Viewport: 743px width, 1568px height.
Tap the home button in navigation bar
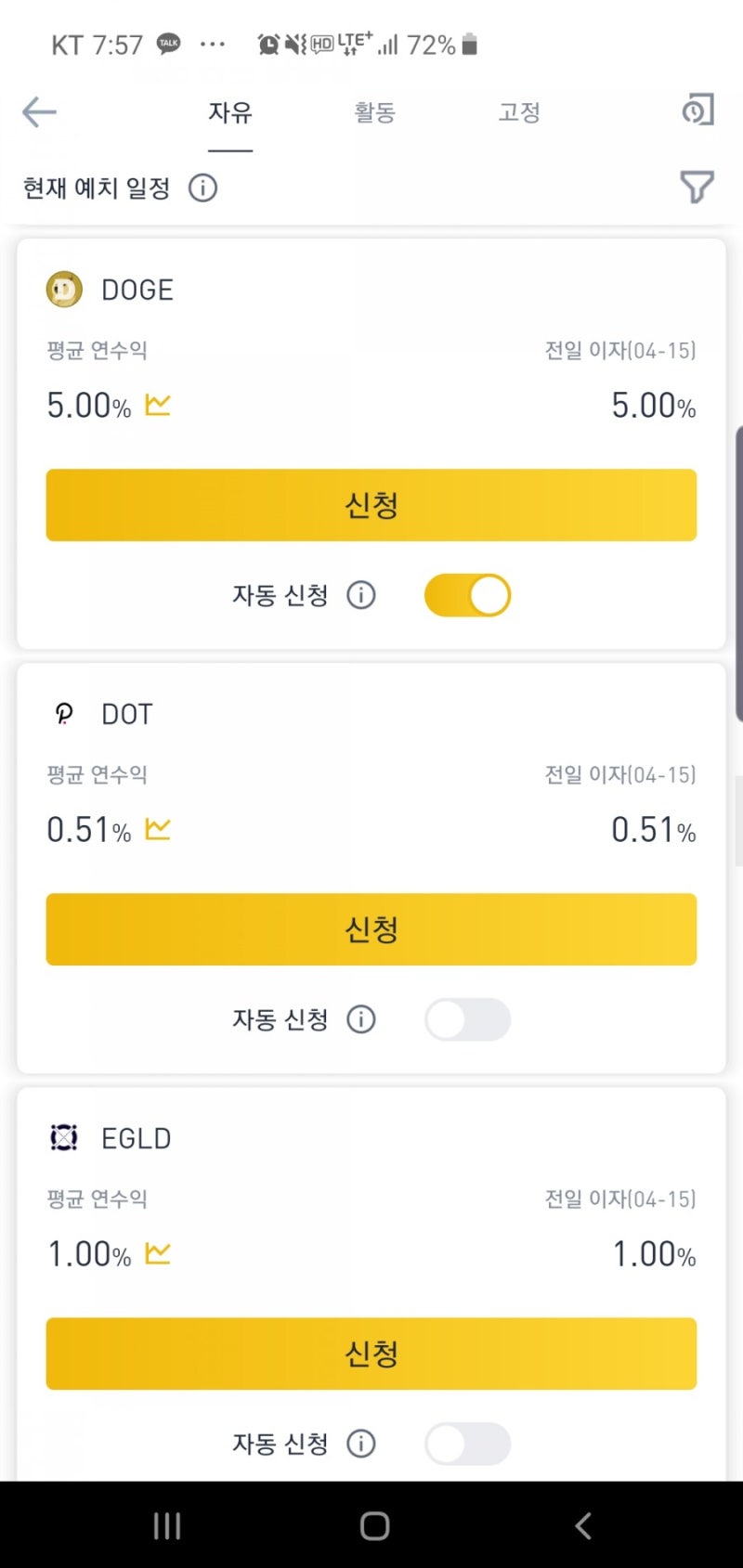(x=373, y=1523)
